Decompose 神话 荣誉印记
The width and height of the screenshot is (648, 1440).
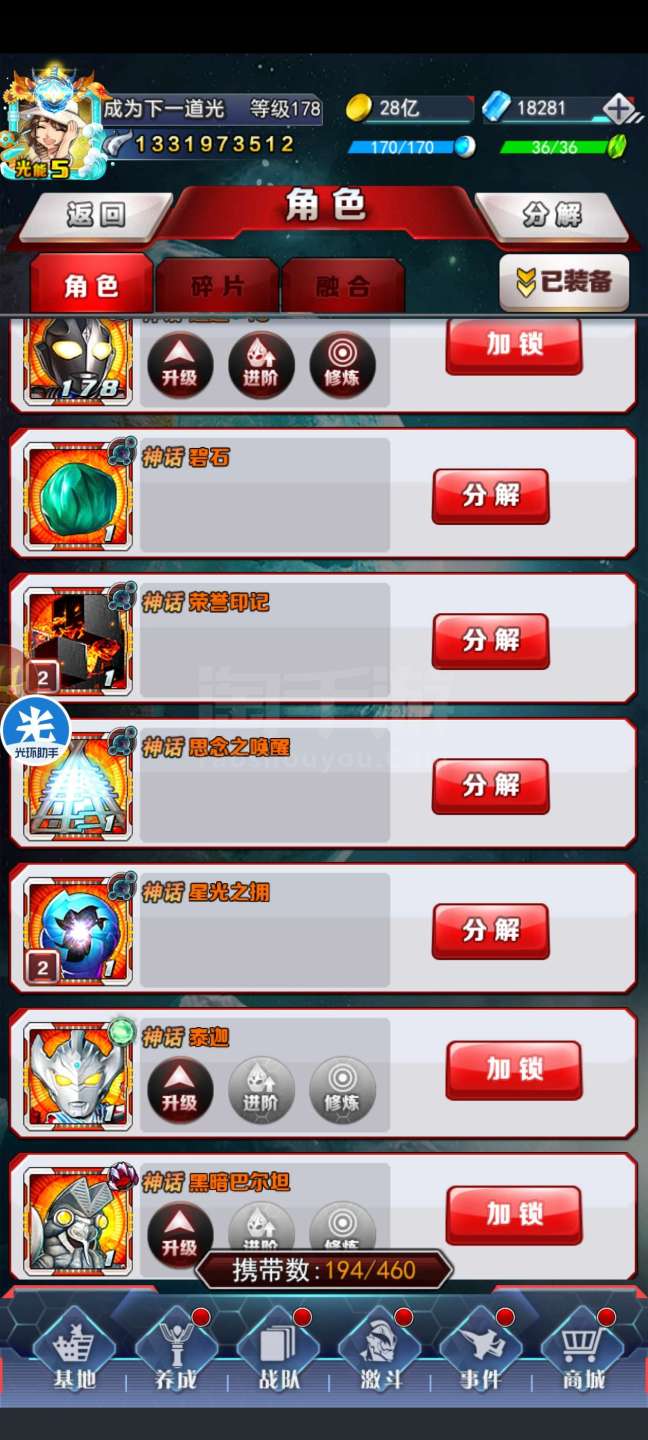tap(490, 640)
